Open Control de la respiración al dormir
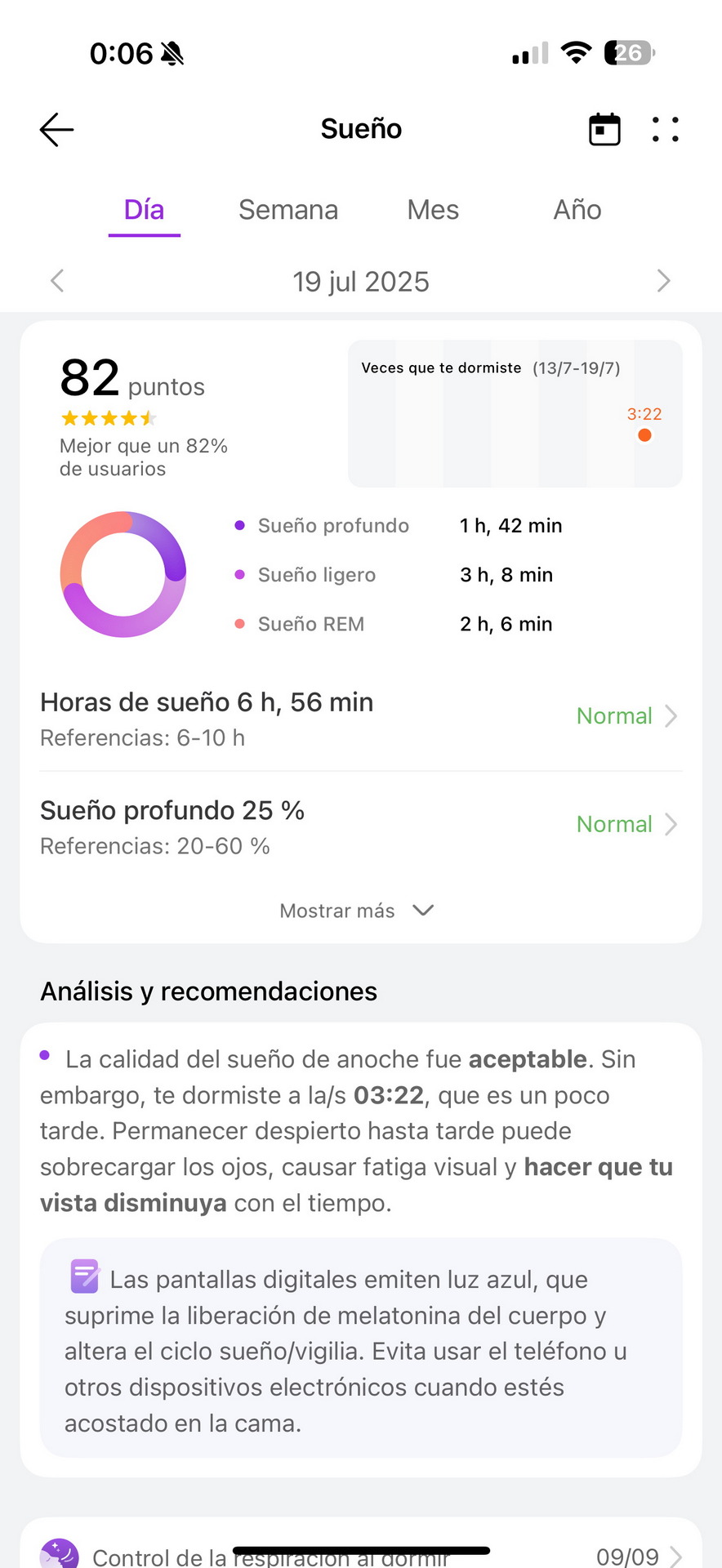Image resolution: width=722 pixels, height=1568 pixels. point(361,1551)
